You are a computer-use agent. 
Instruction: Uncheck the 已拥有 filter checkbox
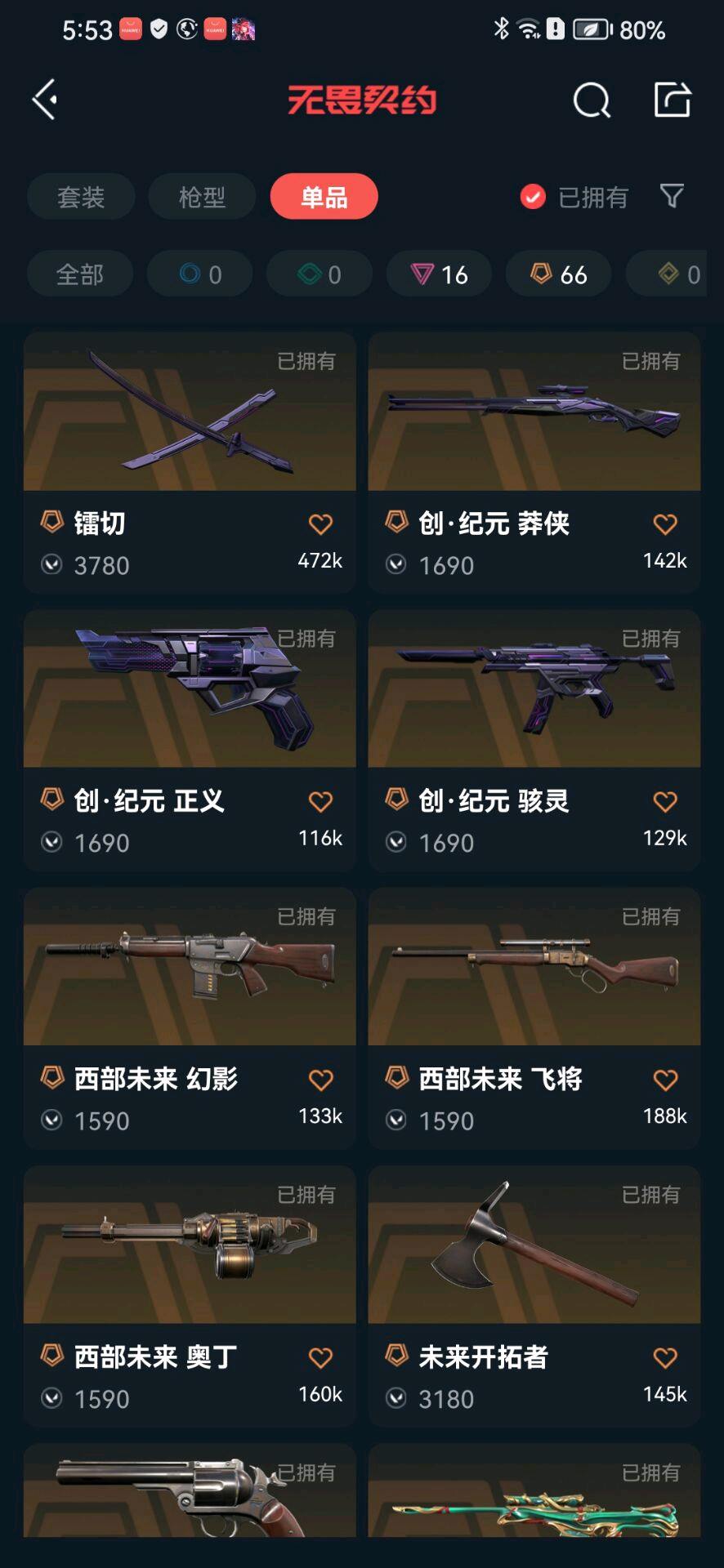coord(533,197)
